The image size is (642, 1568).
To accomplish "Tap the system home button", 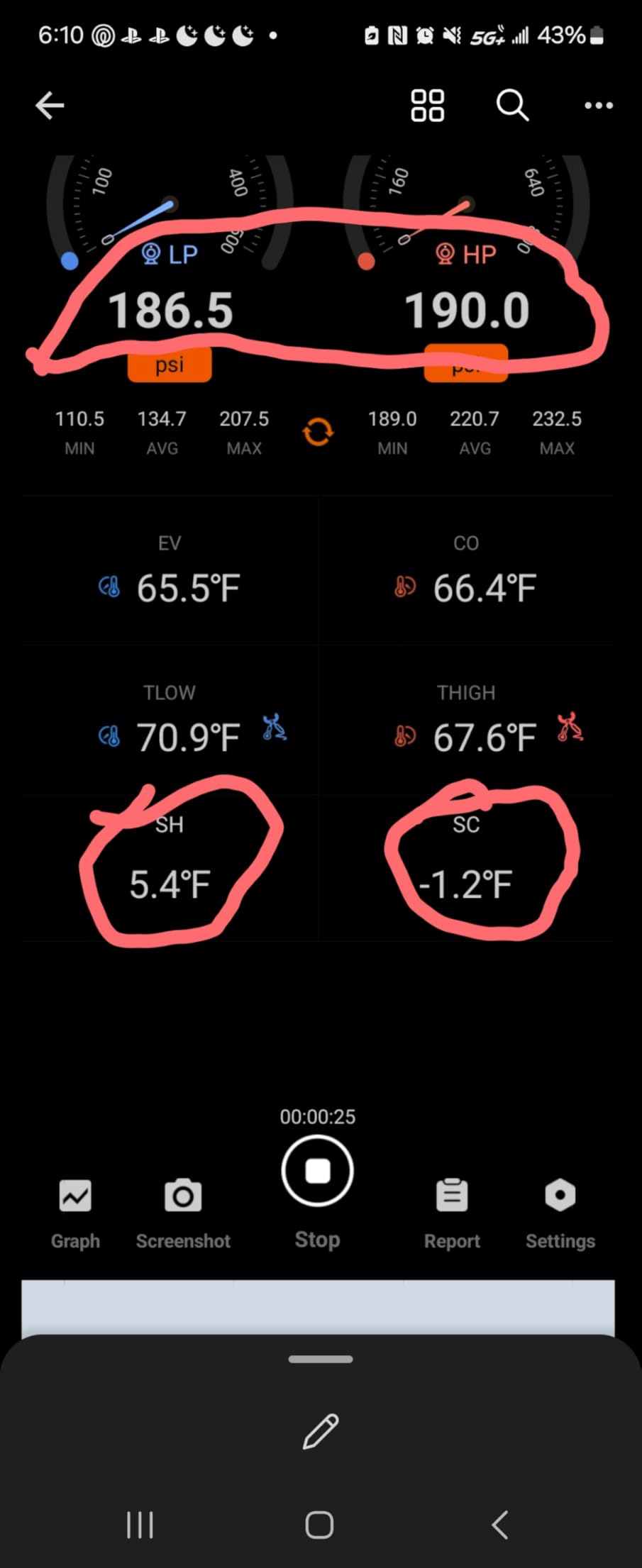I will (x=319, y=1525).
